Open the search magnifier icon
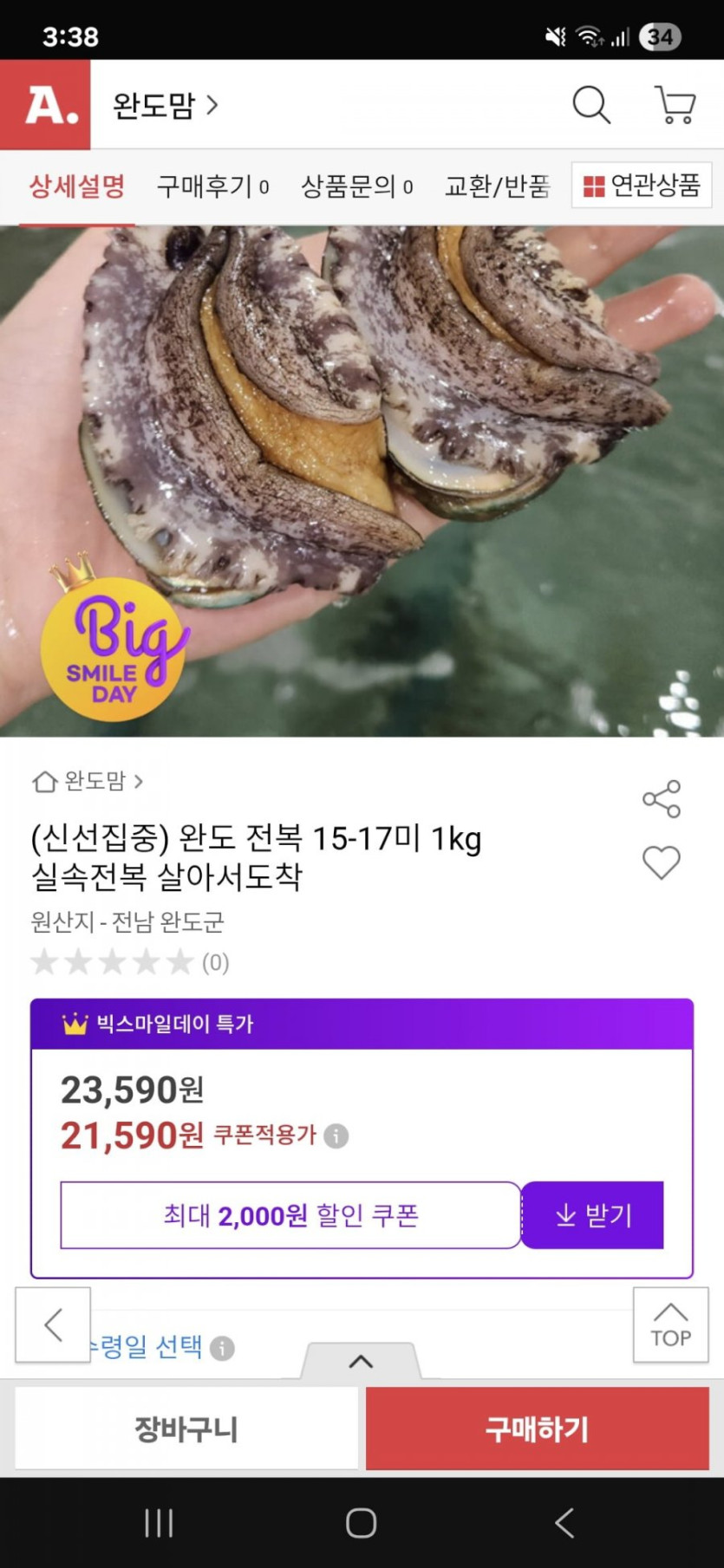Image resolution: width=724 pixels, height=1568 pixels. (591, 105)
